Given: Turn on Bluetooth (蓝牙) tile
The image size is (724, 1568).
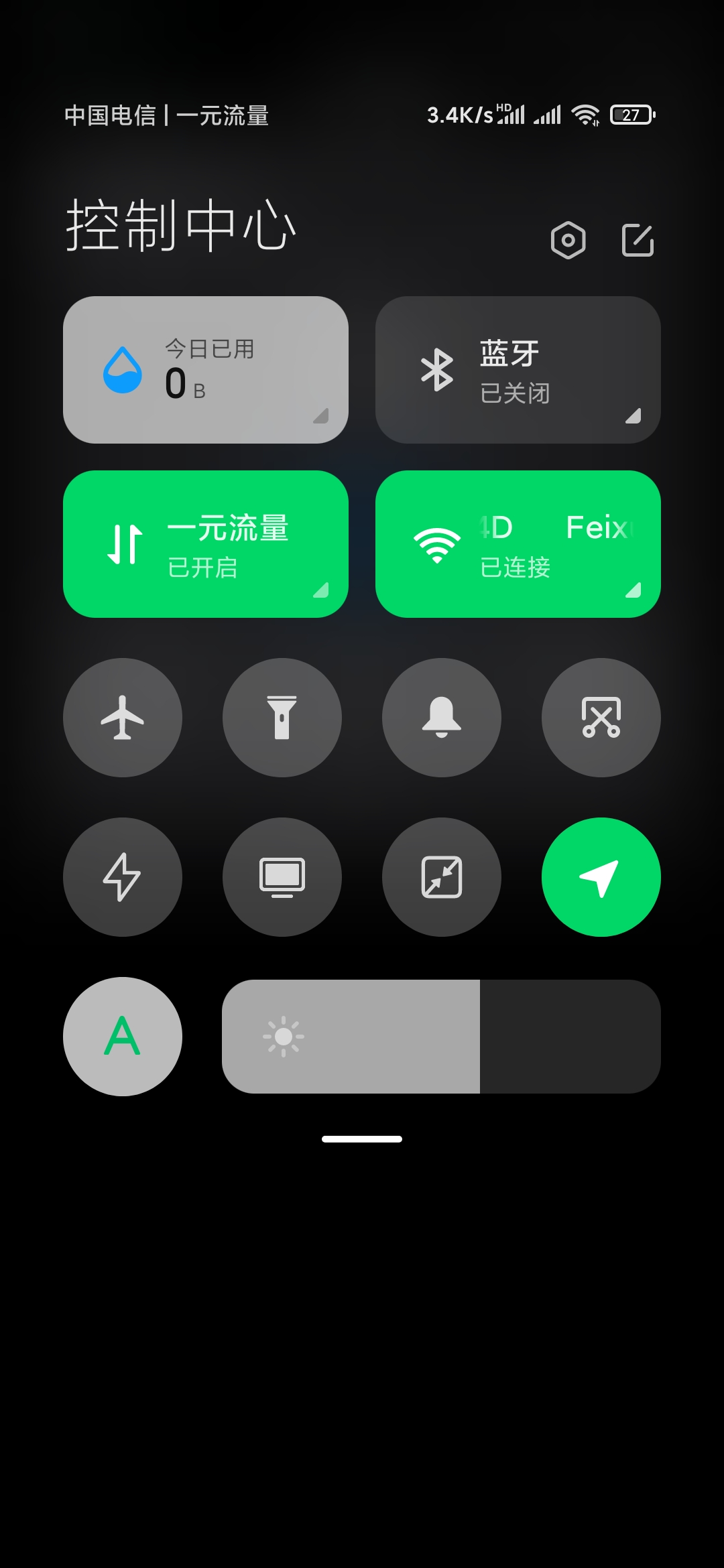Looking at the screenshot, I should [518, 370].
